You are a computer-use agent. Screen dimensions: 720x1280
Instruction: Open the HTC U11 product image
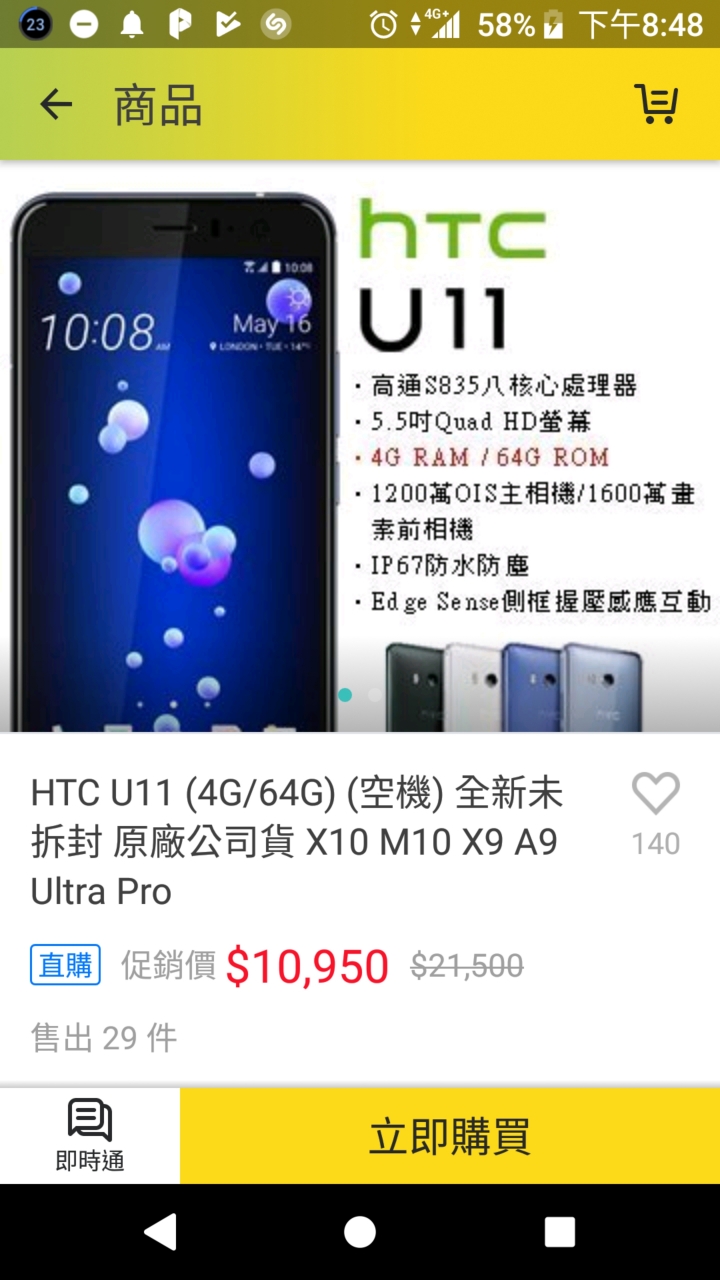click(360, 447)
